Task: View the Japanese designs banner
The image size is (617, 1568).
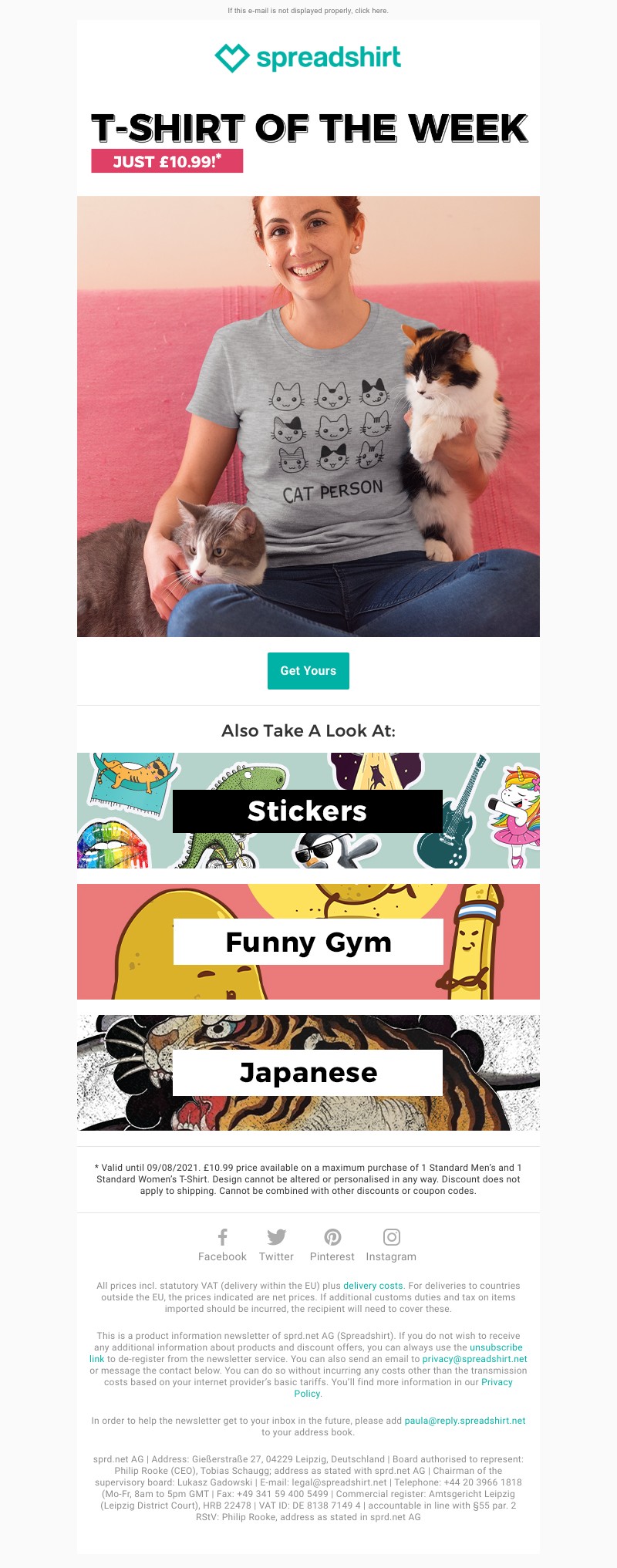Action: click(308, 1073)
